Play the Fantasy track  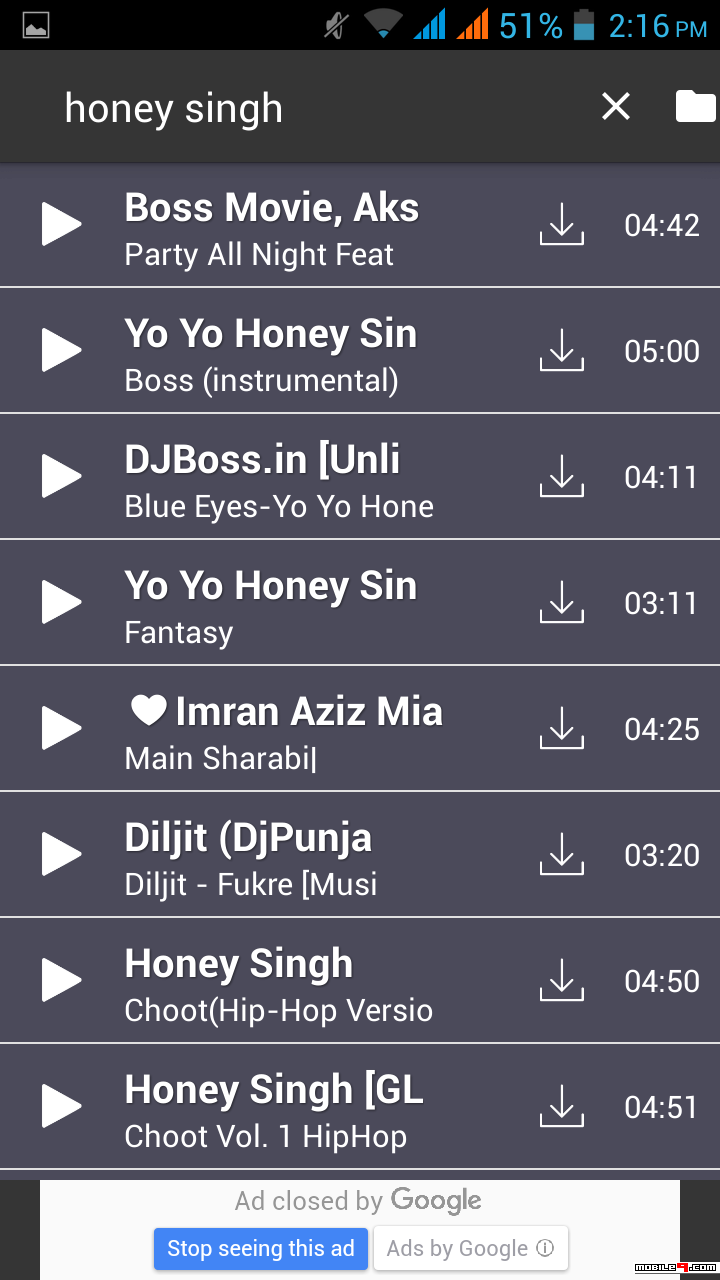pos(61,602)
